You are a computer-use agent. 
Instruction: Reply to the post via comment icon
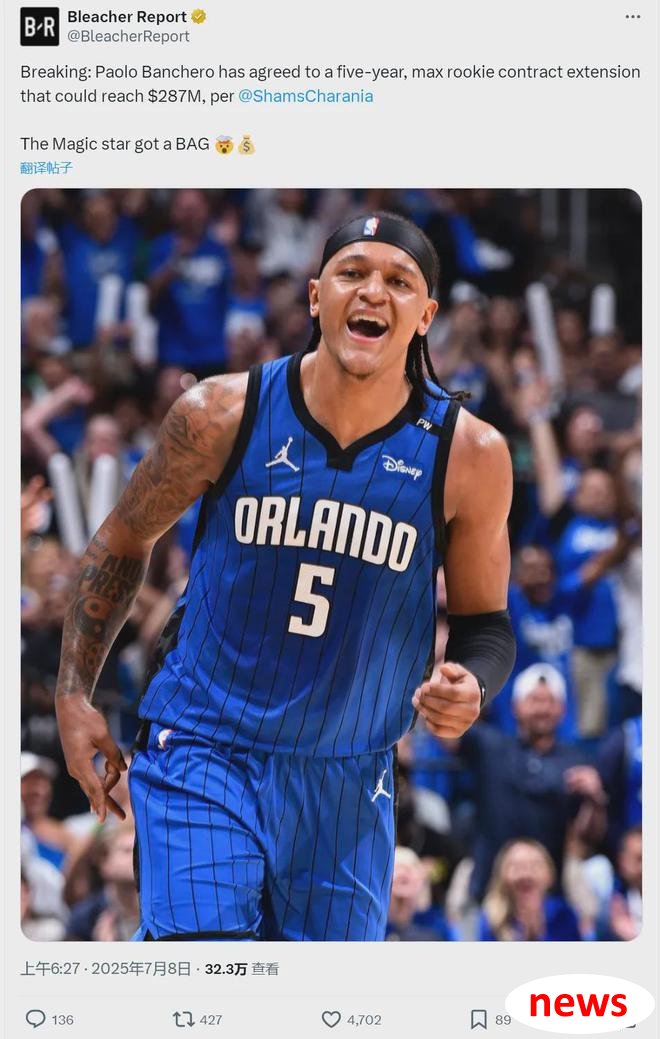click(x=36, y=1019)
